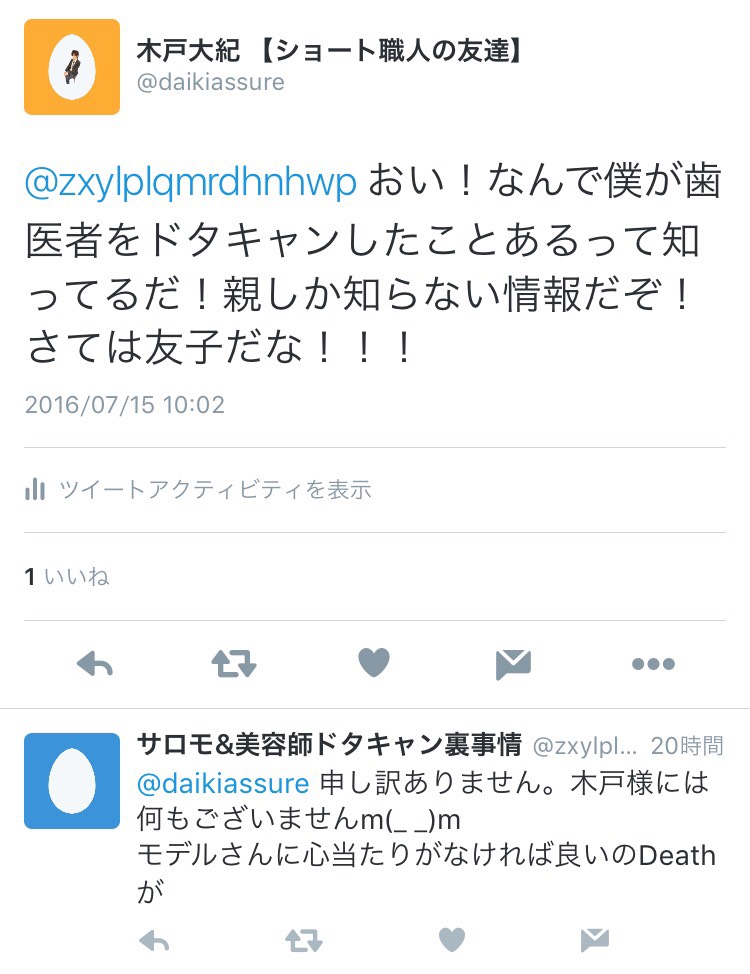750x974 pixels.
Task: Reply to 木戸大紀's tweet
Action: [95, 663]
